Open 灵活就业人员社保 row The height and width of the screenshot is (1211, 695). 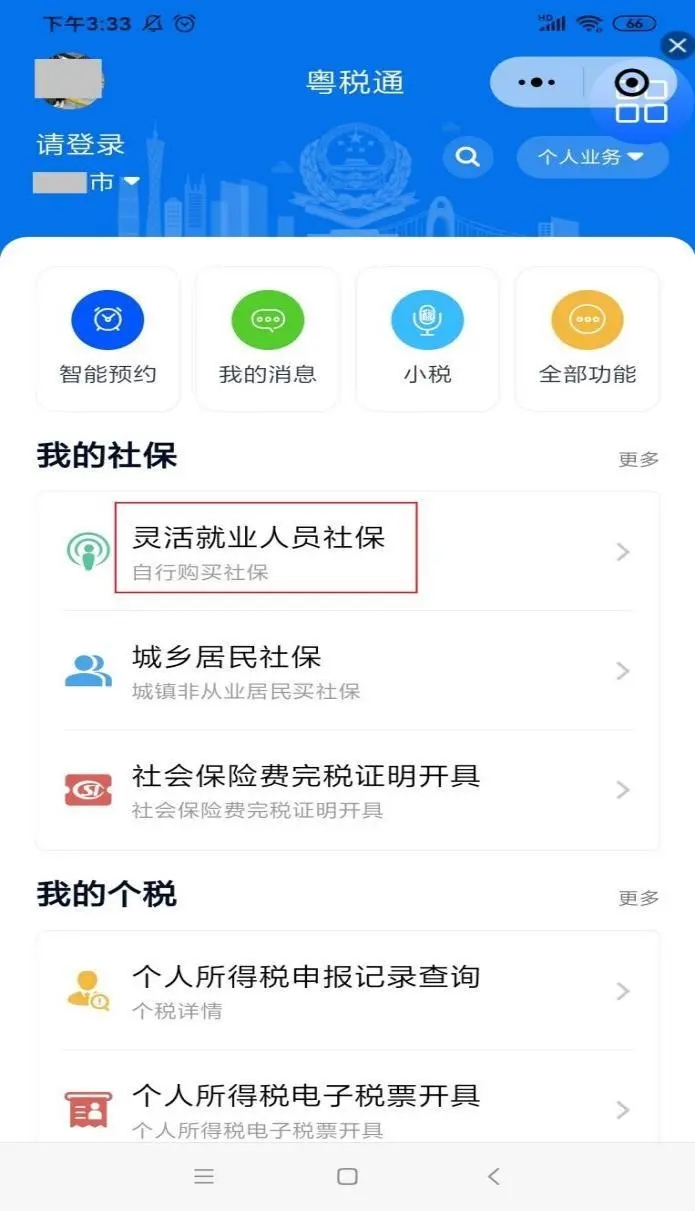point(346,550)
